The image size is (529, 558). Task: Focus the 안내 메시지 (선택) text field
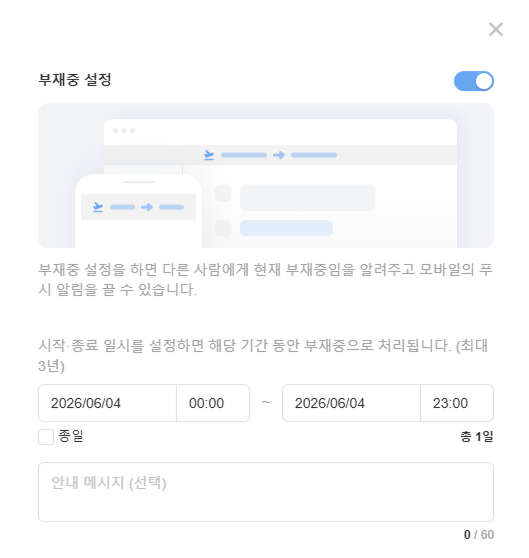[266, 492]
